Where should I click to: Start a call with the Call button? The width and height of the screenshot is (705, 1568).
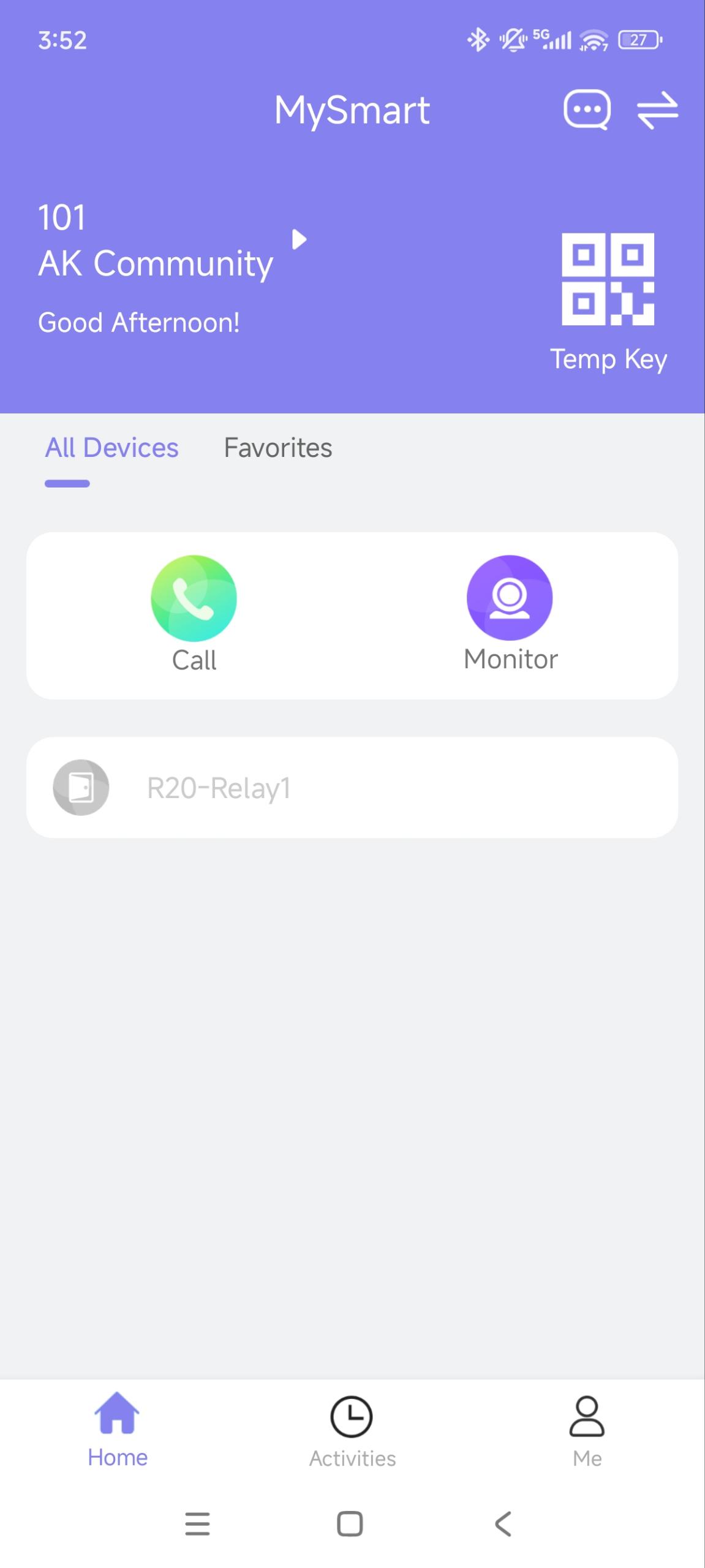tap(194, 615)
